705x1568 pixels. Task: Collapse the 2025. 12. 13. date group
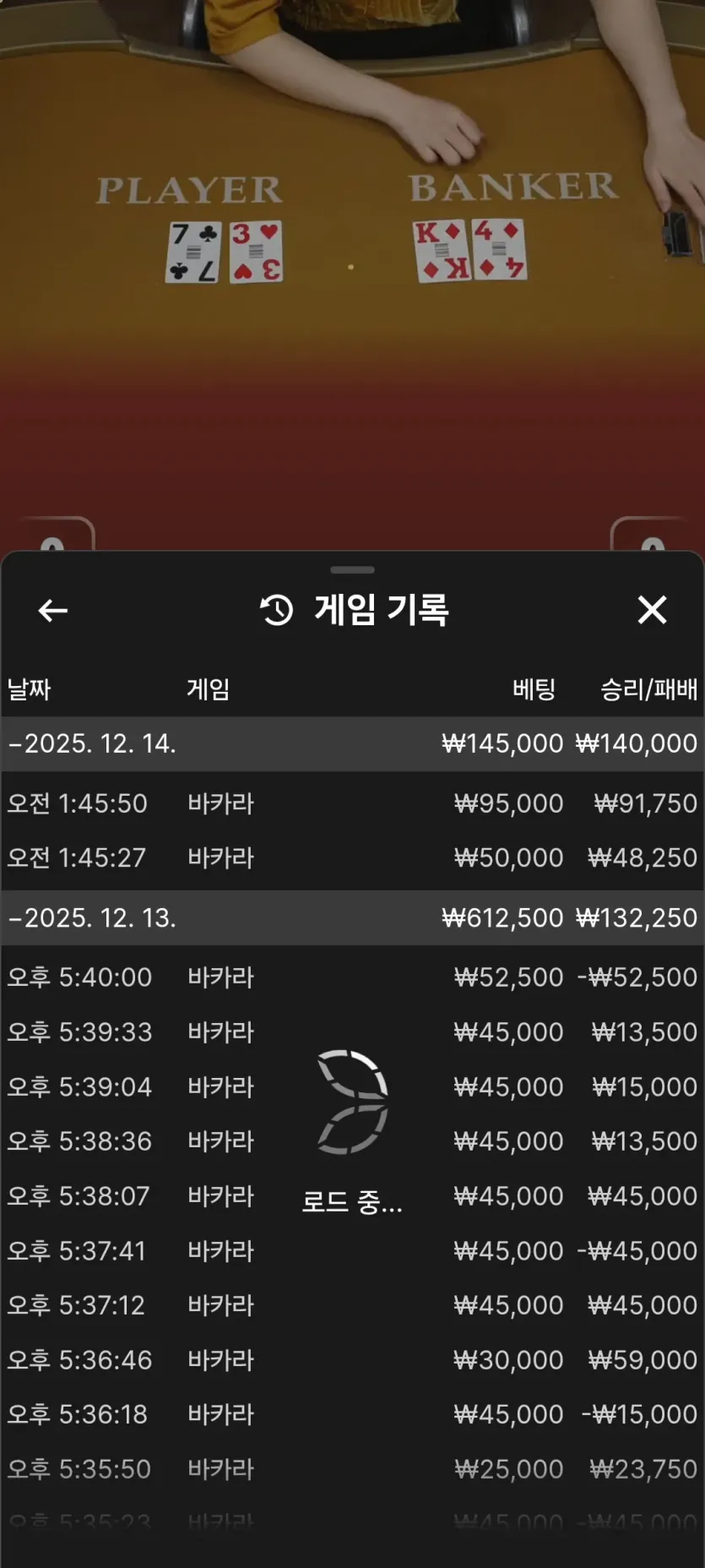point(352,917)
